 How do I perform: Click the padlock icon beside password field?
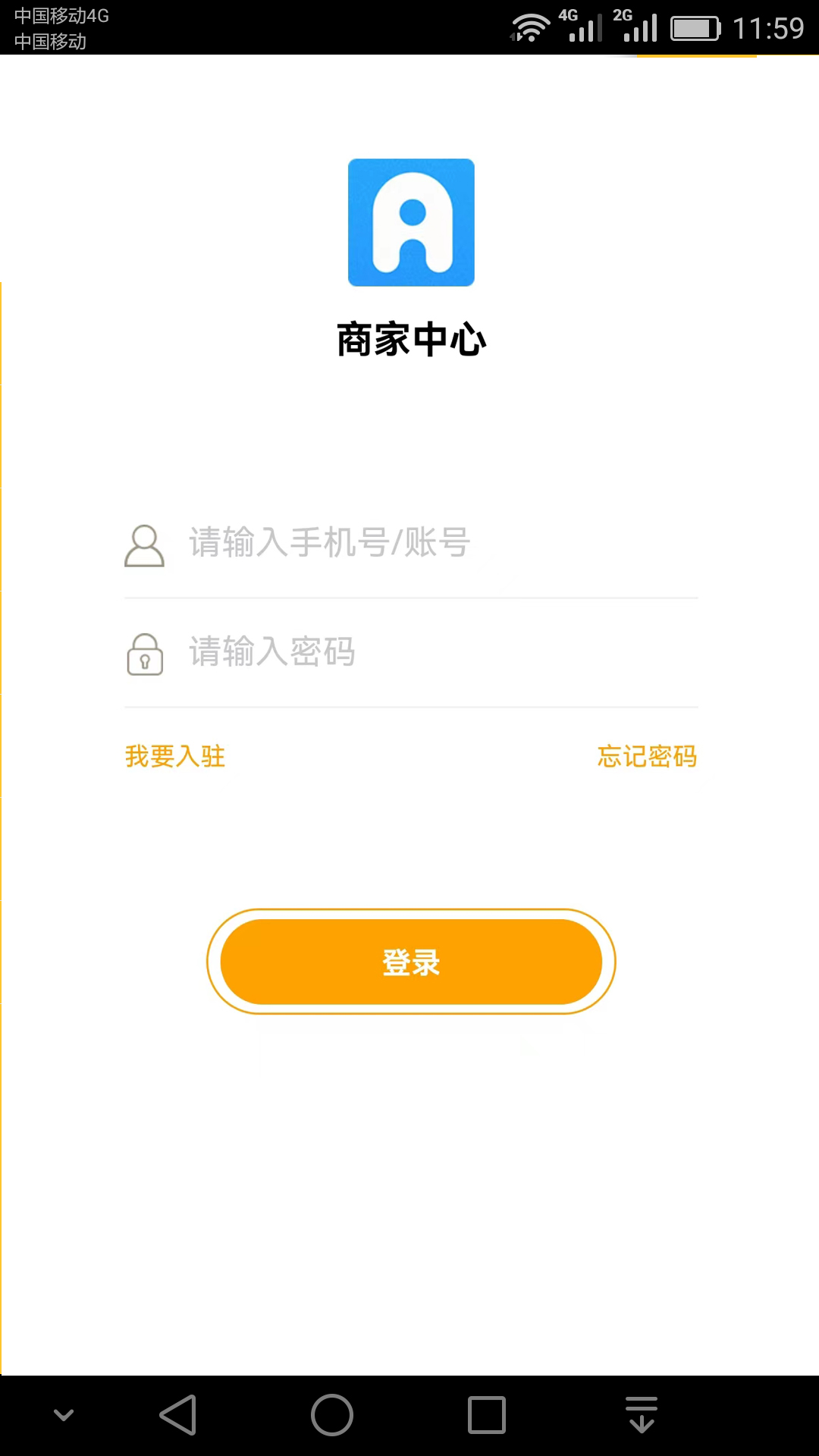(145, 654)
